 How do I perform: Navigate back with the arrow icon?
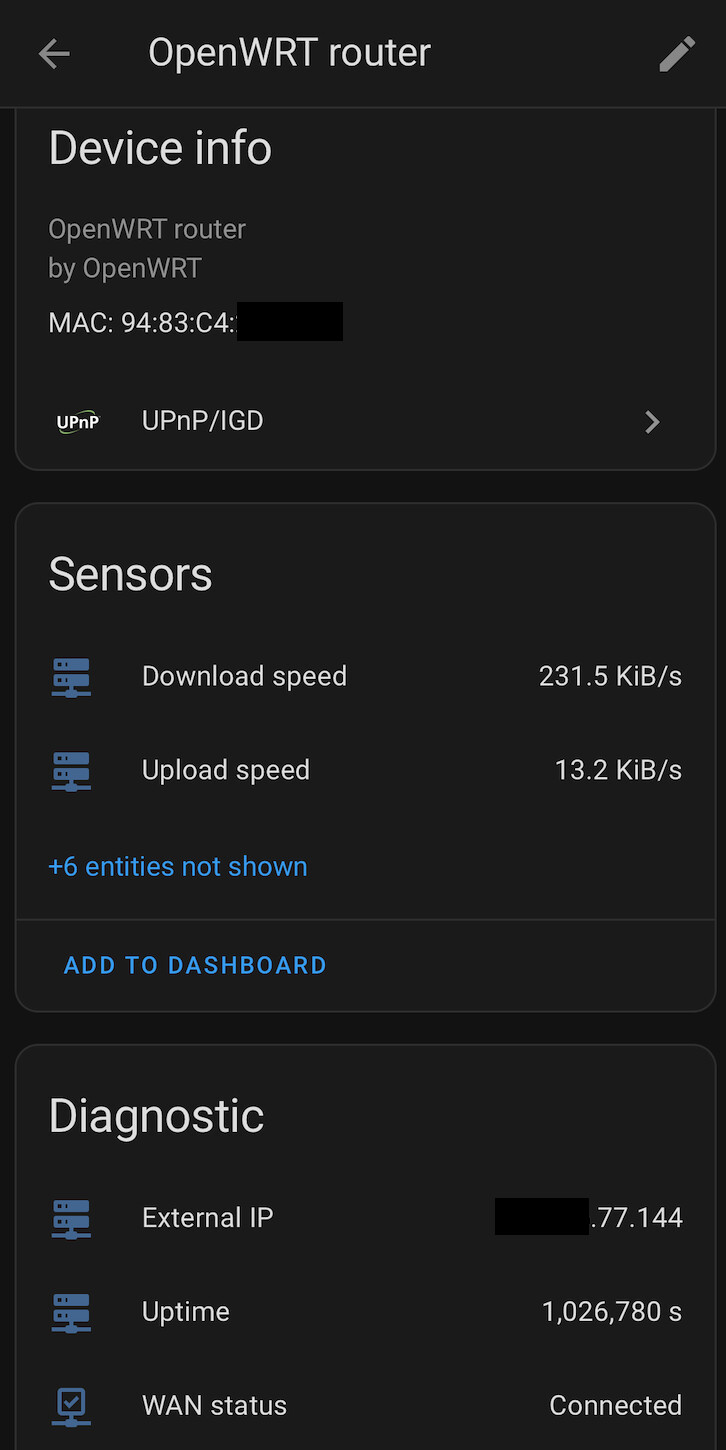(x=53, y=54)
